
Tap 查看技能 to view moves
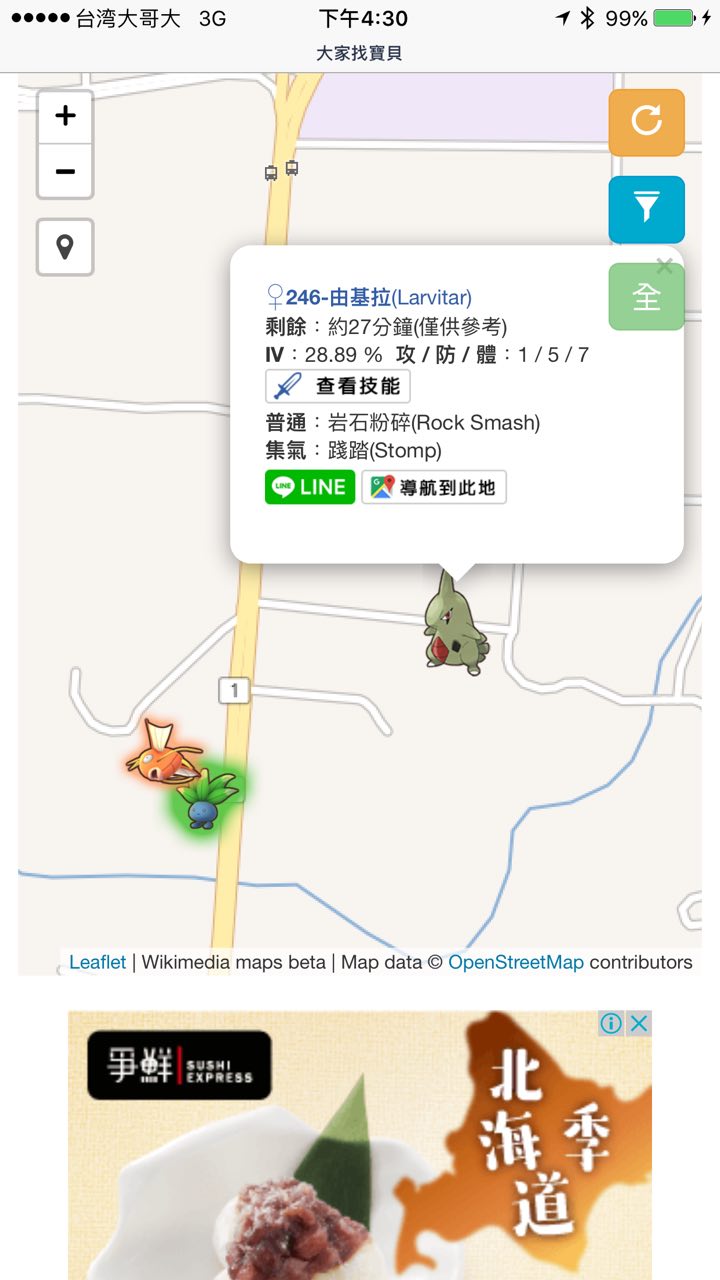[338, 386]
